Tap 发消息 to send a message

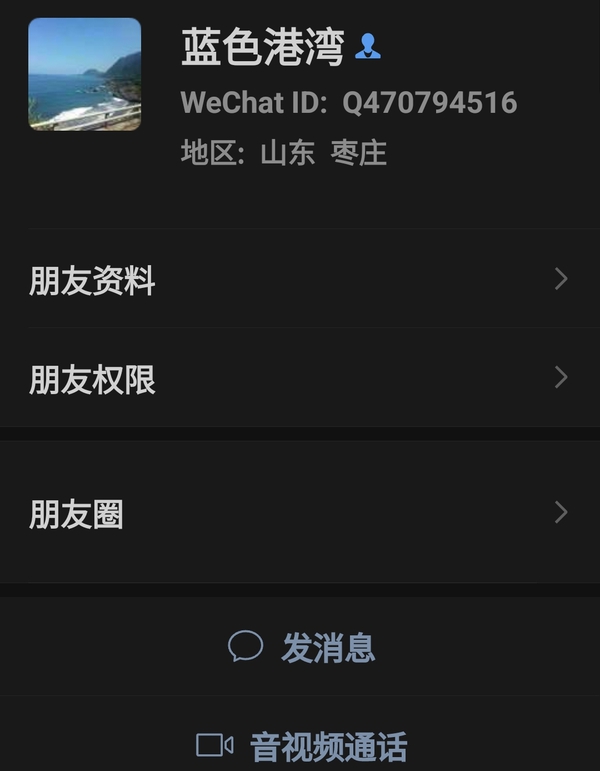coord(301,647)
